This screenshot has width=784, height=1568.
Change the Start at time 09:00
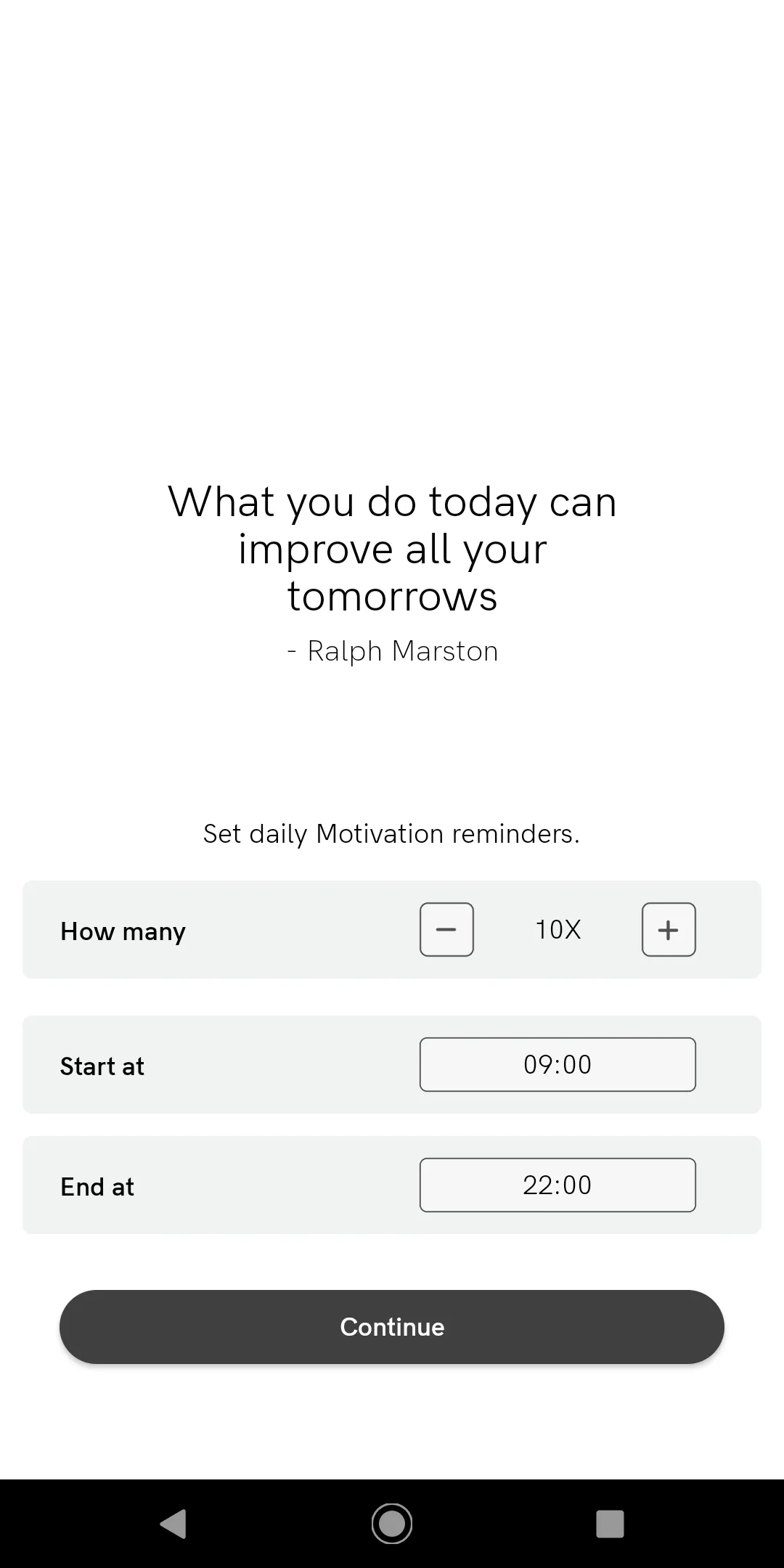[558, 1065]
